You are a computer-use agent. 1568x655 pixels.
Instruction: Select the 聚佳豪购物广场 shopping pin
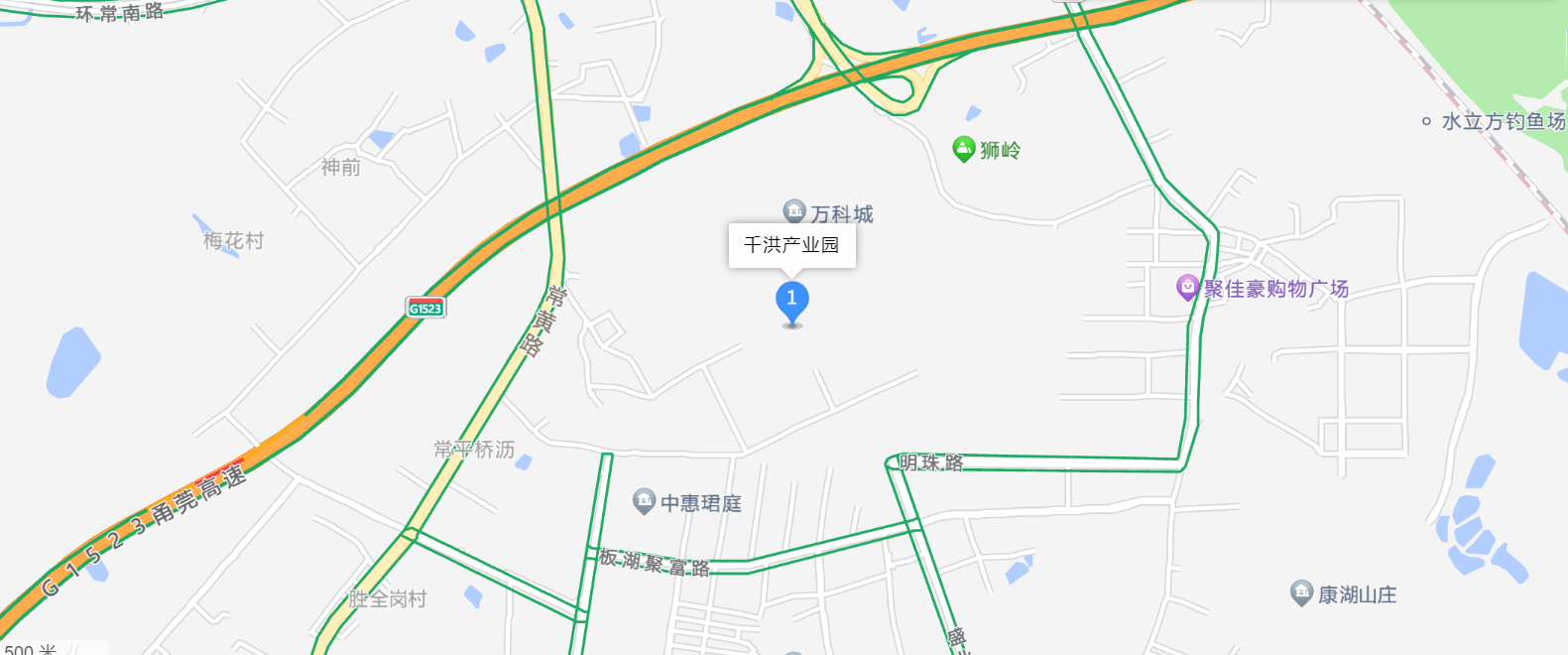pos(1187,288)
